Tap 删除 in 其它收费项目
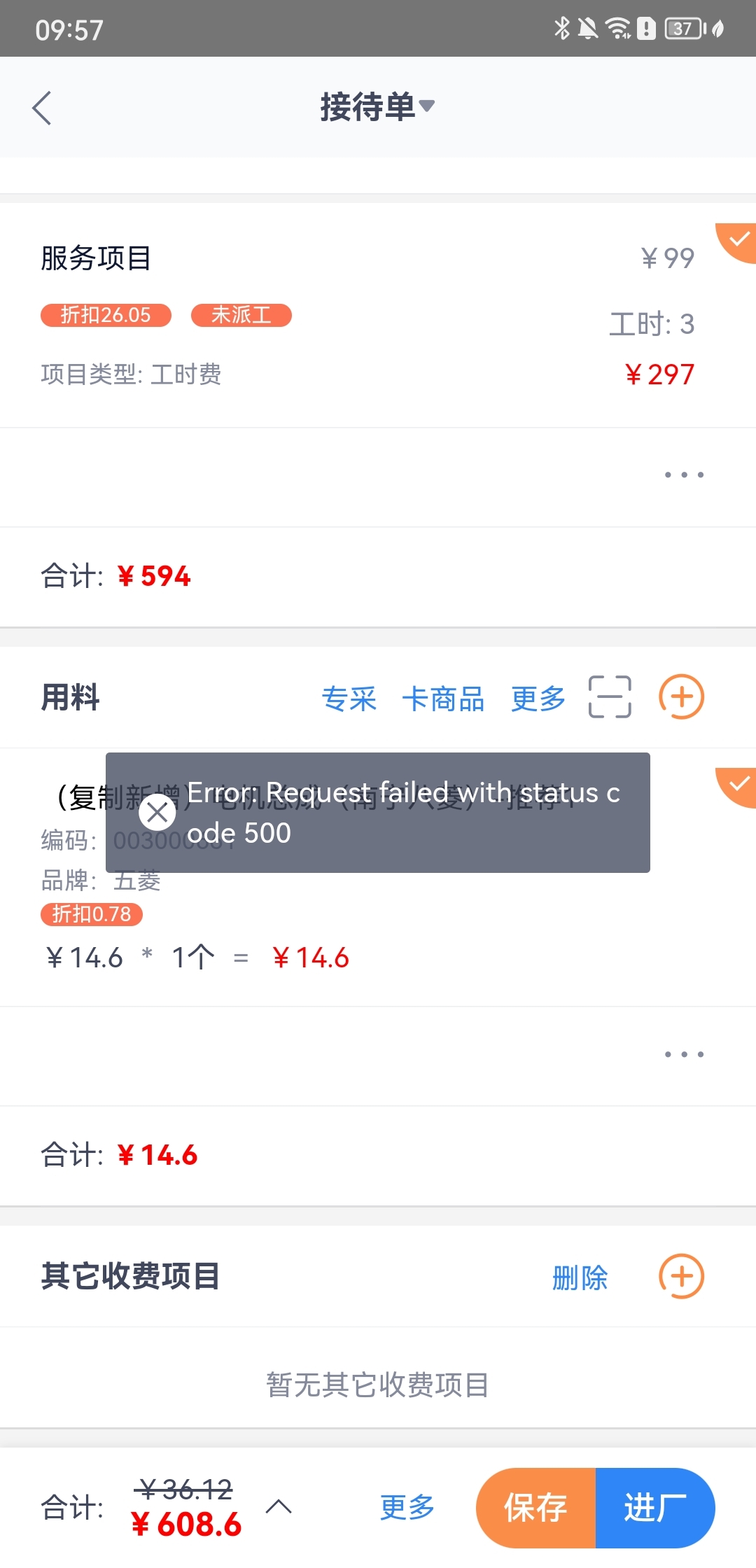The height and width of the screenshot is (1568, 756). [580, 1277]
